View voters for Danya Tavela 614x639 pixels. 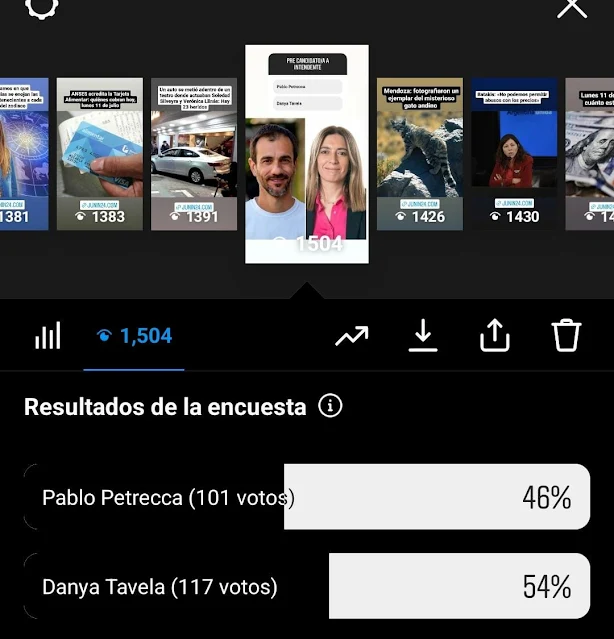coord(306,586)
